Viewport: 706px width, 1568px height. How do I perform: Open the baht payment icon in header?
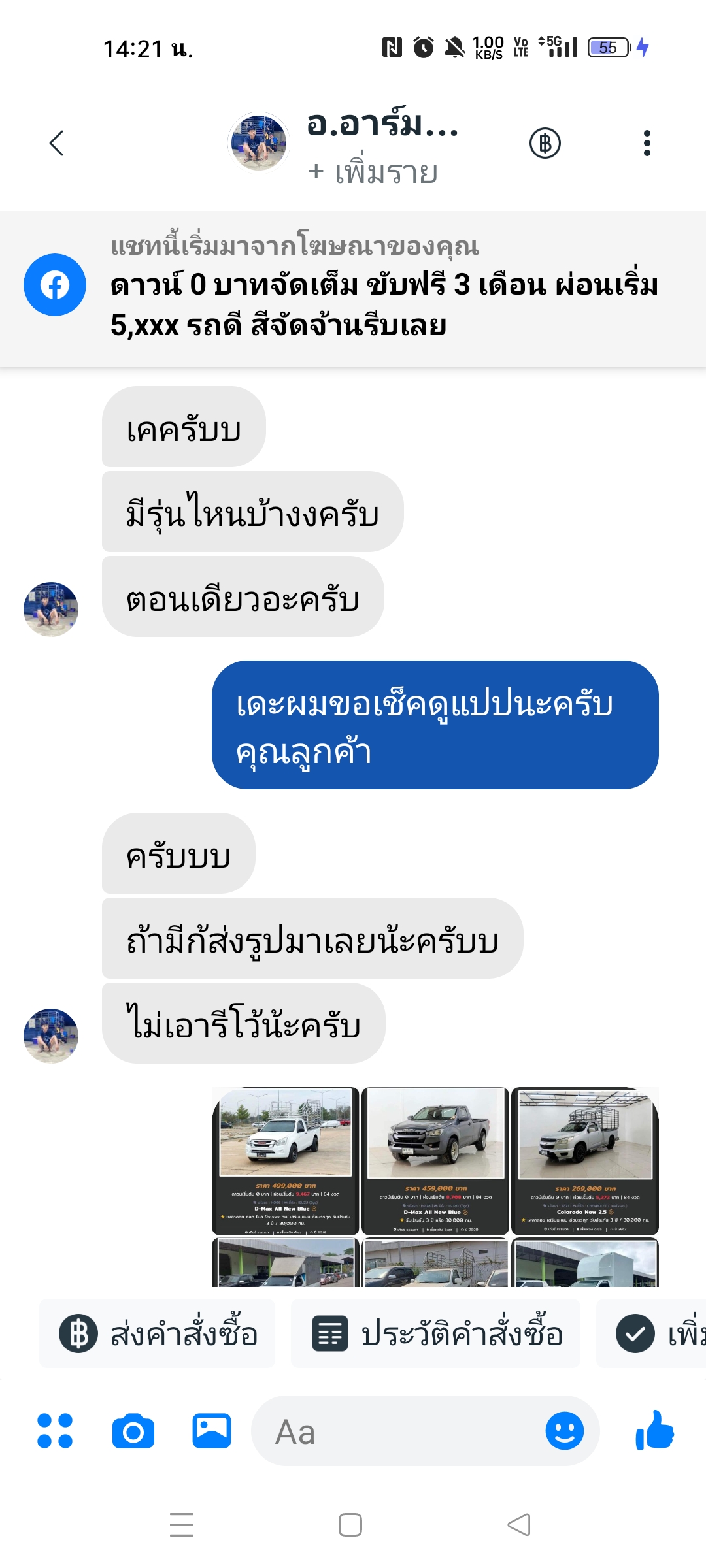tap(545, 143)
